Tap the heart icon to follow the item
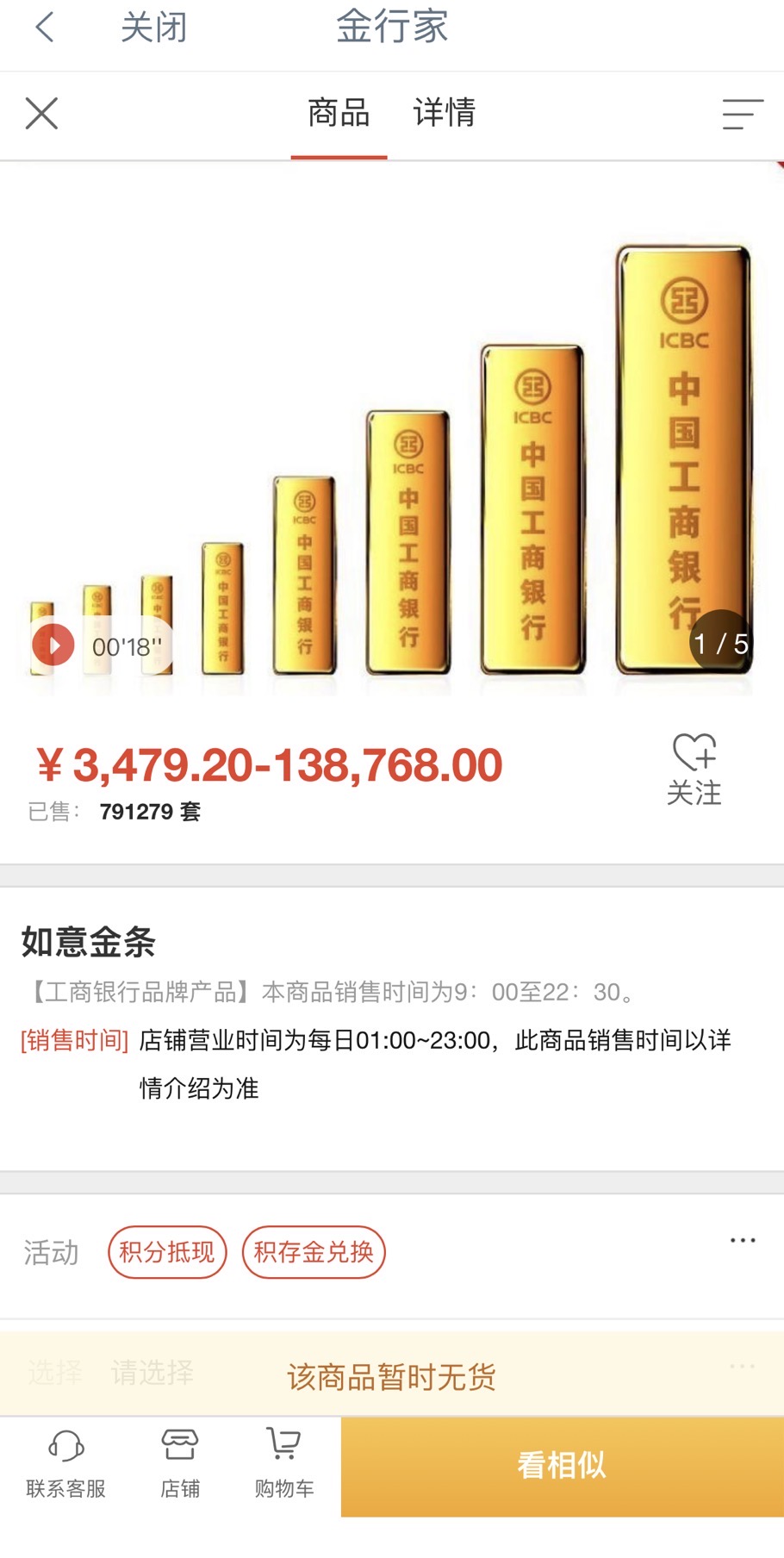This screenshot has width=784, height=1558. click(x=695, y=752)
